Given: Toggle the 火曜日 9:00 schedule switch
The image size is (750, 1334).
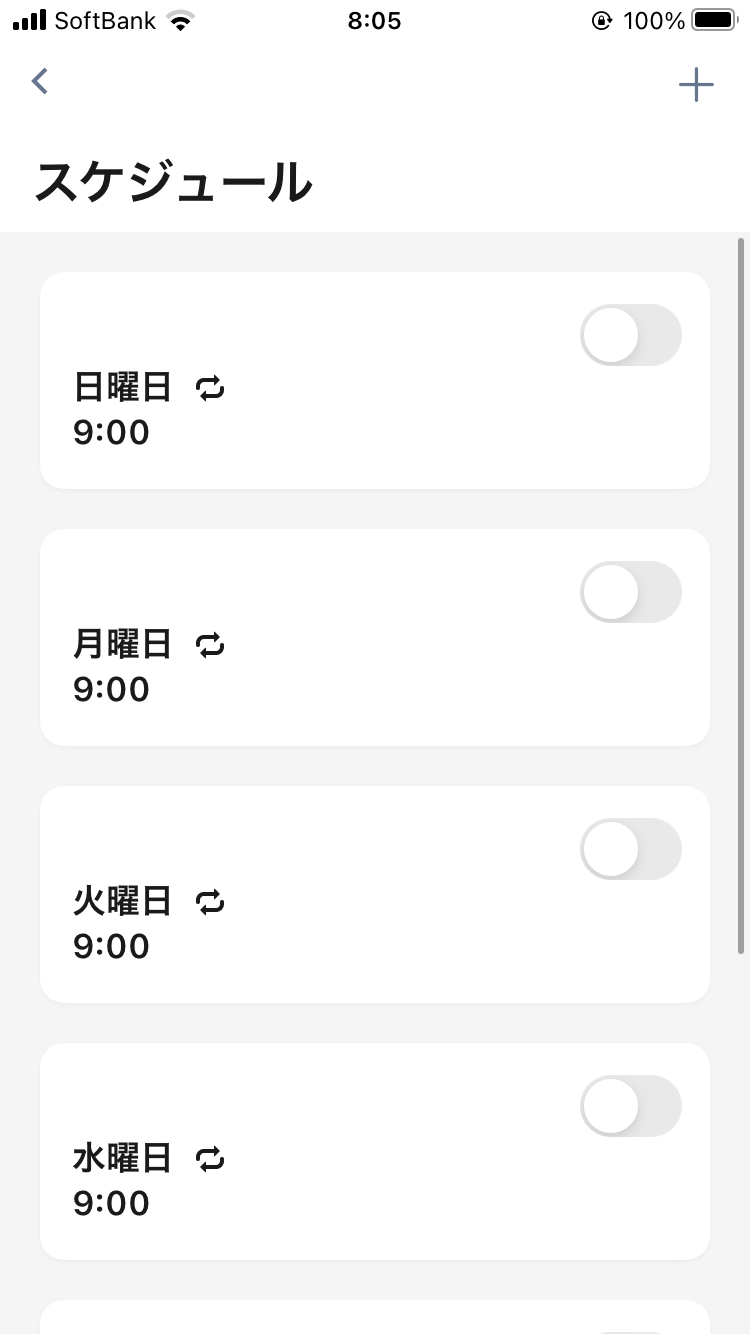Looking at the screenshot, I should click(x=631, y=849).
